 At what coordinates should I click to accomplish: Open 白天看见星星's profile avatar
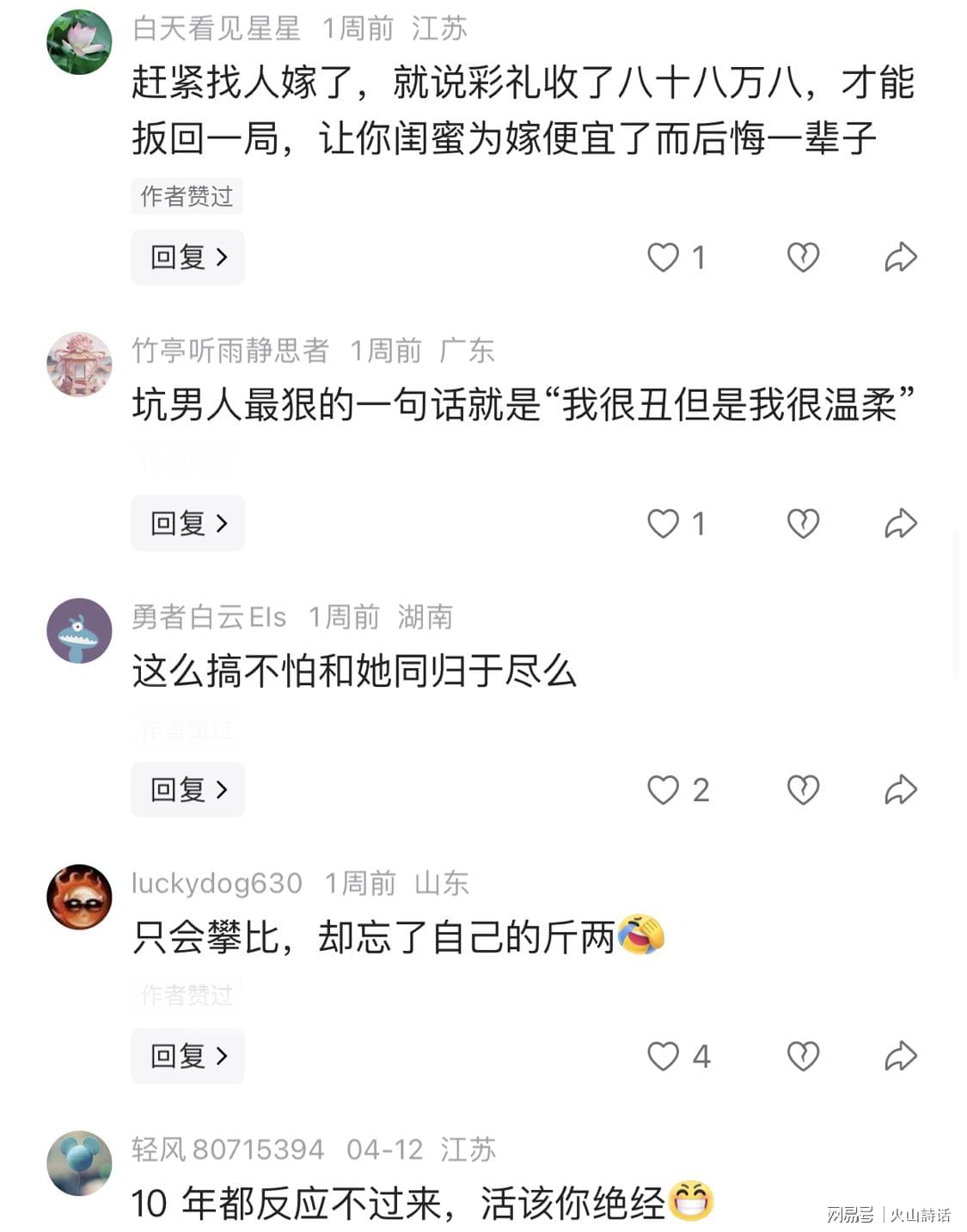pos(79,42)
